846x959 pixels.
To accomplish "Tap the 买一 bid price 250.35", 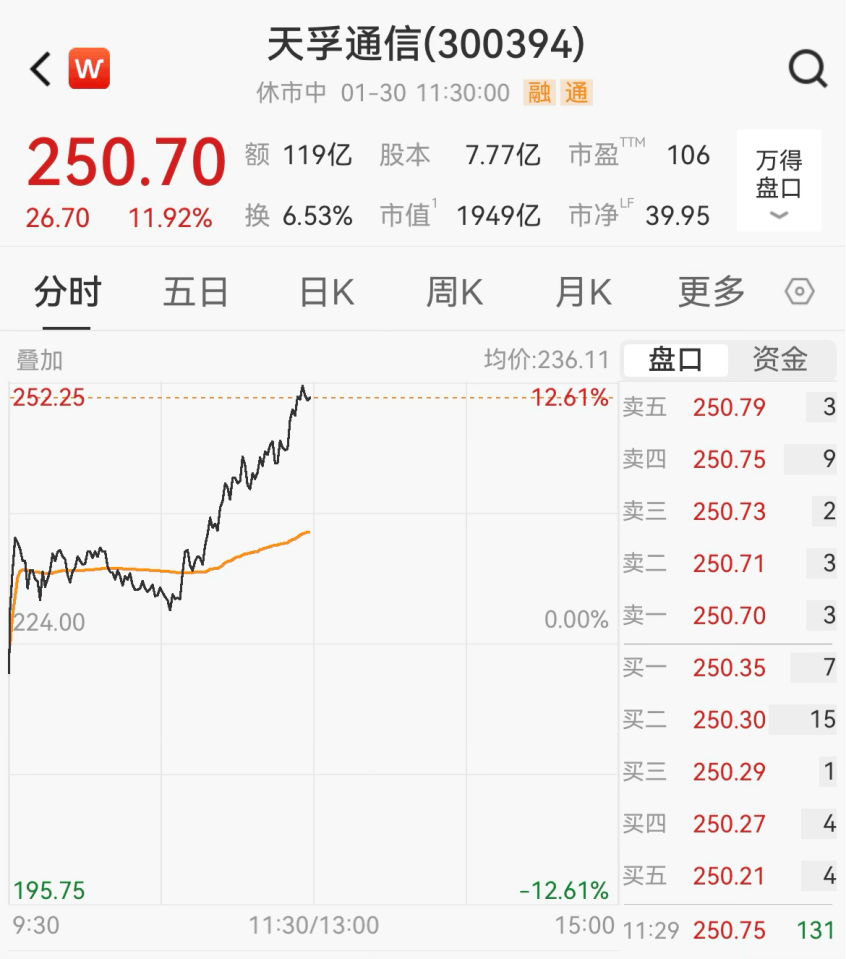I will pos(729,668).
